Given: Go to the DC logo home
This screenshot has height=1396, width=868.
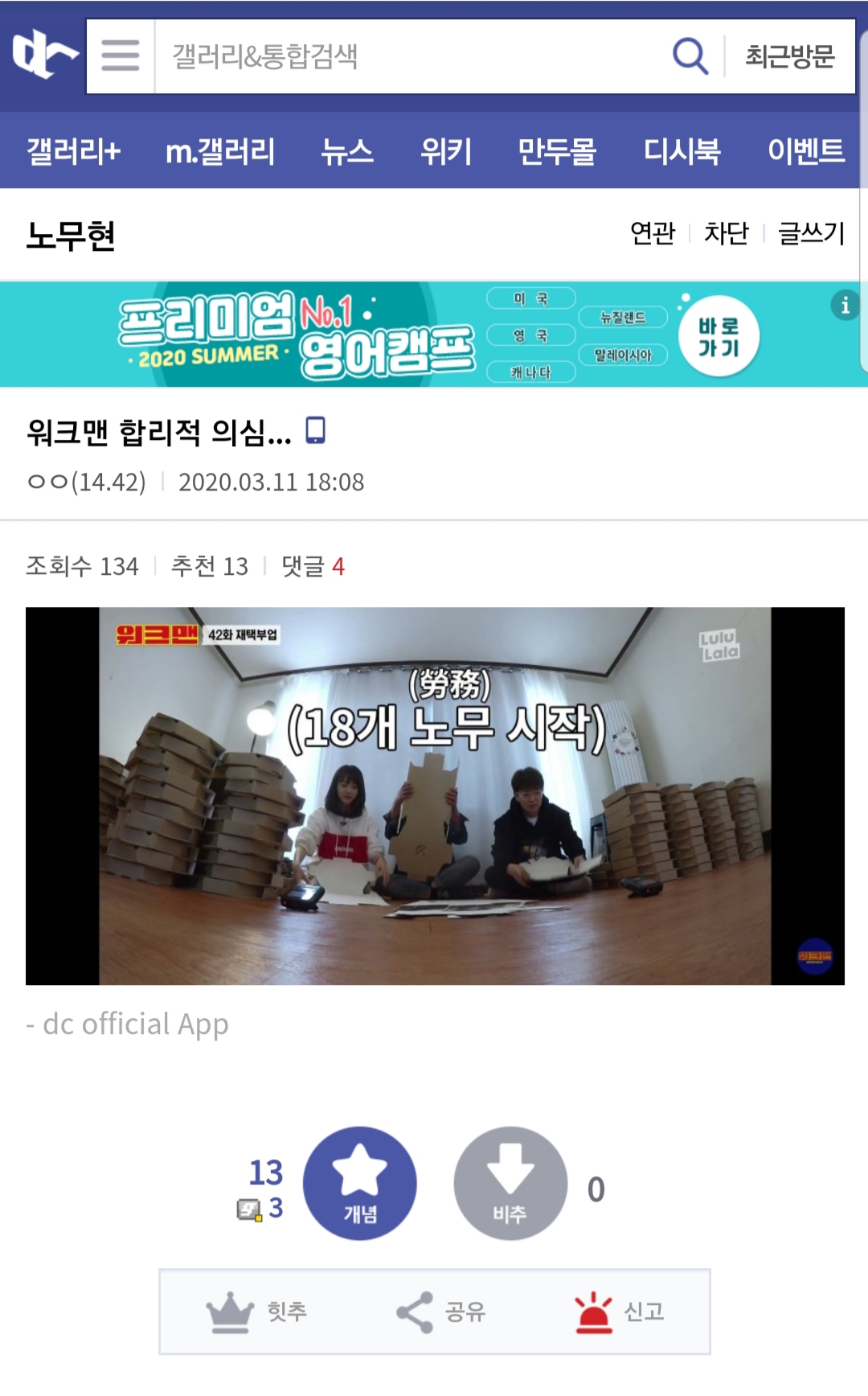Looking at the screenshot, I should 44,55.
